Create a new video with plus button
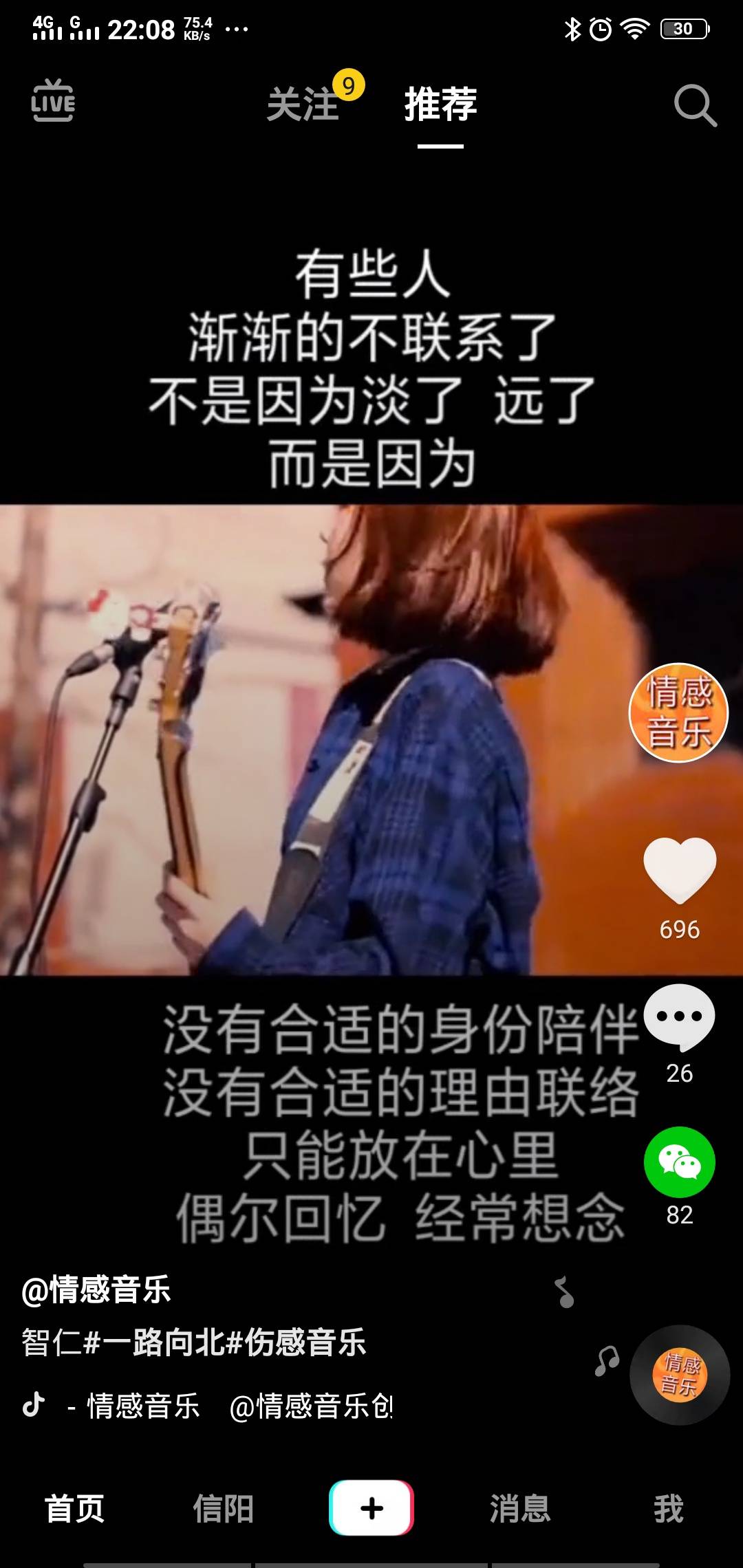The image size is (743, 1568). coord(371,1507)
